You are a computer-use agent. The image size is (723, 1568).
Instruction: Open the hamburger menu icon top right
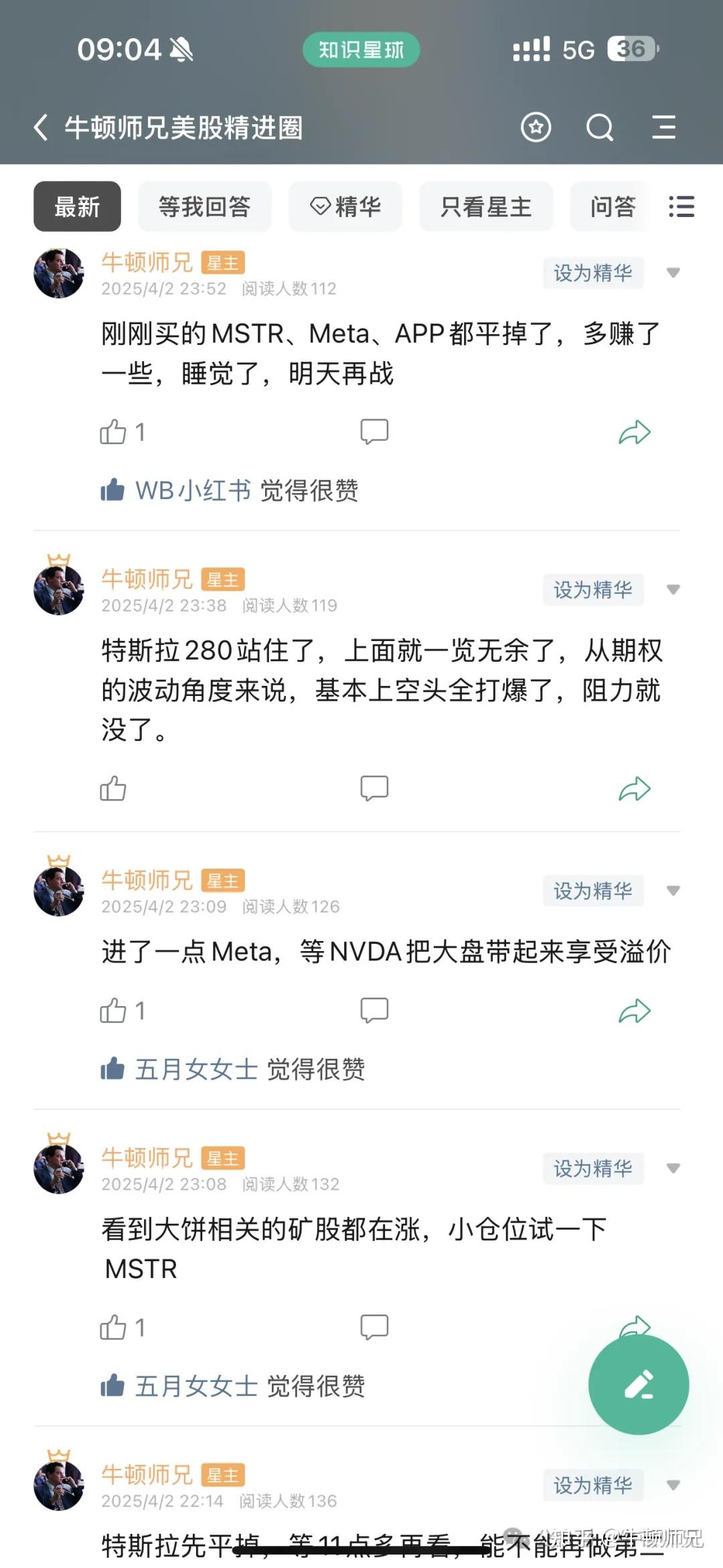tap(664, 128)
